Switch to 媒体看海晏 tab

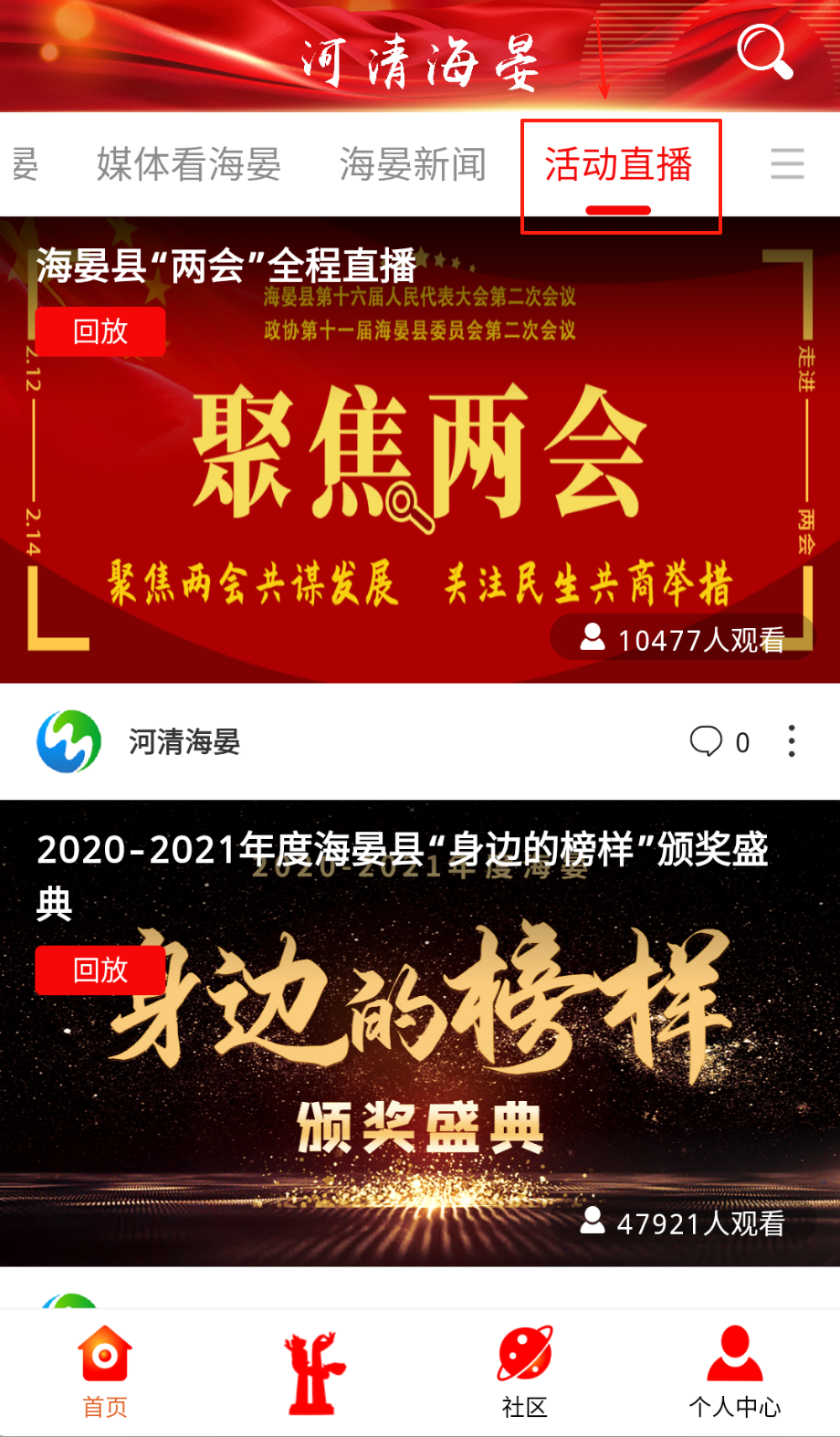coord(189,165)
